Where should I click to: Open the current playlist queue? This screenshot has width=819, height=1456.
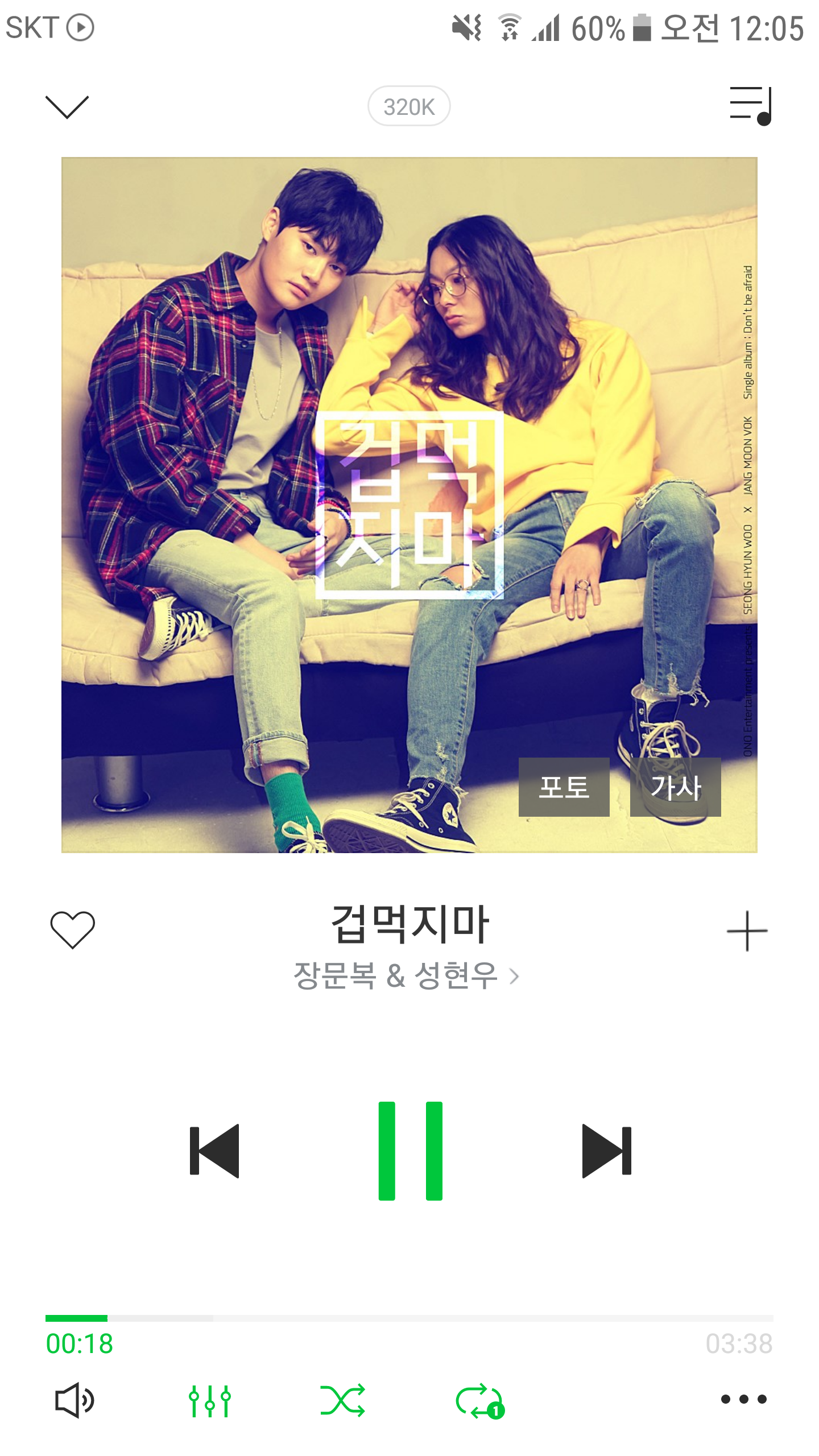tap(750, 106)
